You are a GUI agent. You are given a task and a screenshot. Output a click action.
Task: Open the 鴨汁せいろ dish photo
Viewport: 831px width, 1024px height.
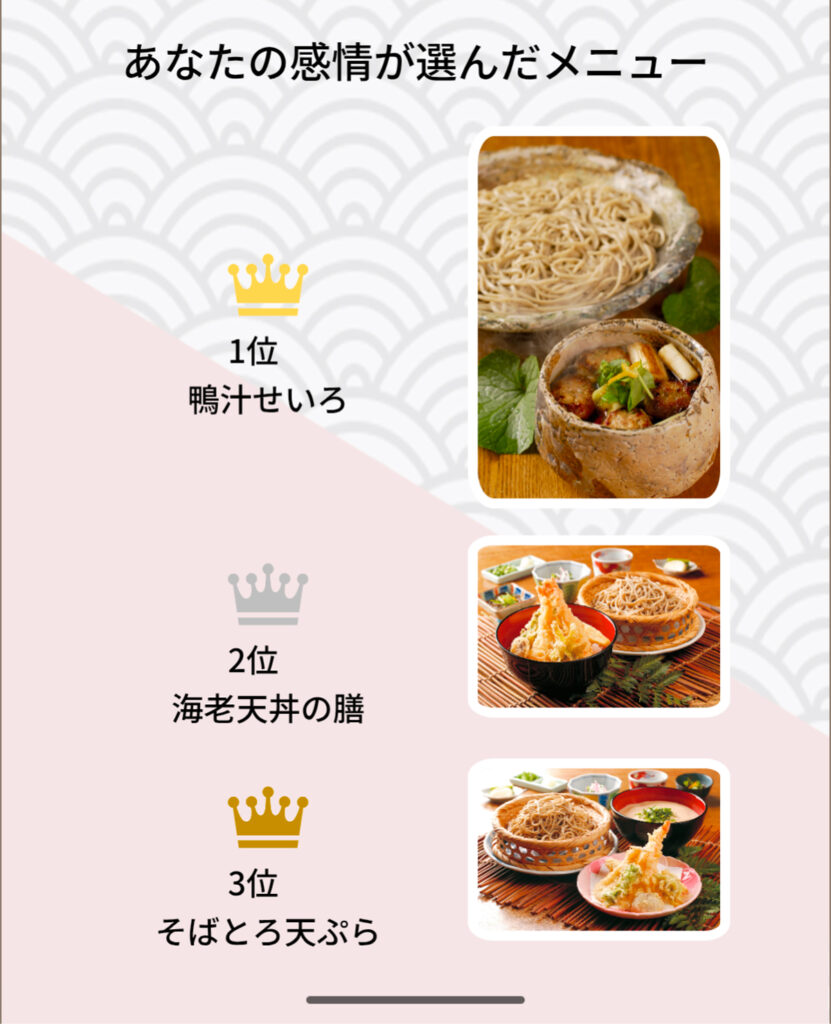click(x=598, y=317)
